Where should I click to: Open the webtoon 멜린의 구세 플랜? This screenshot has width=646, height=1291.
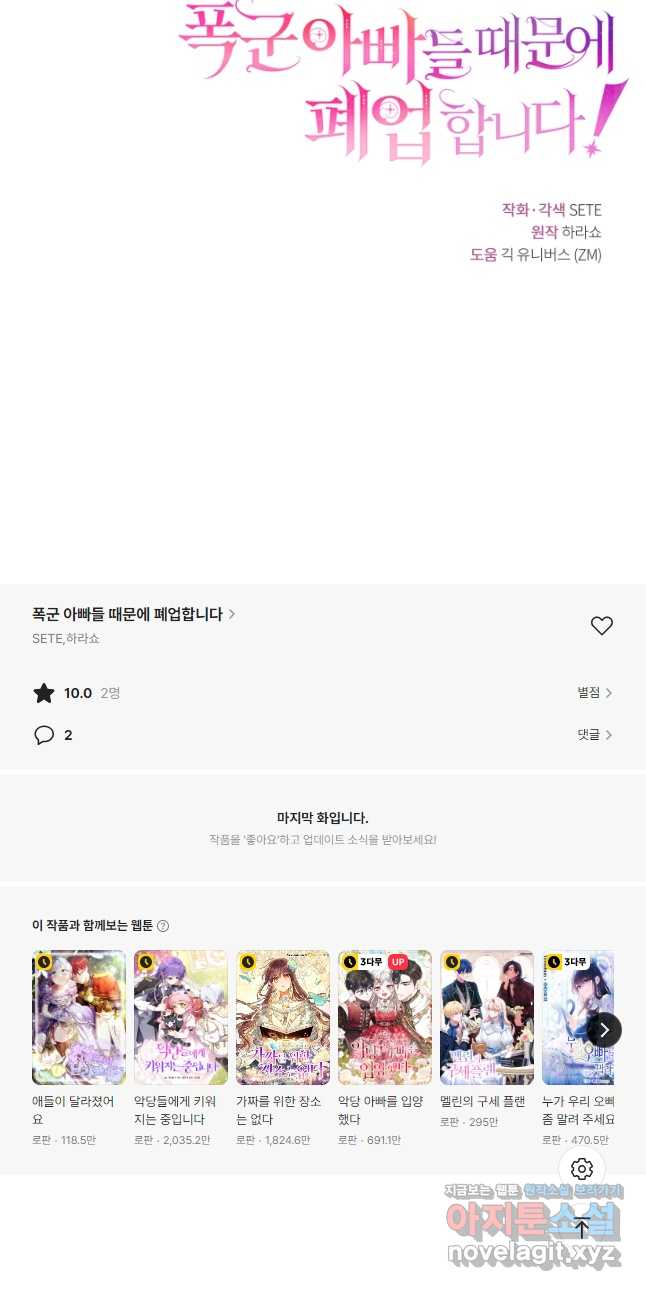point(487,1018)
